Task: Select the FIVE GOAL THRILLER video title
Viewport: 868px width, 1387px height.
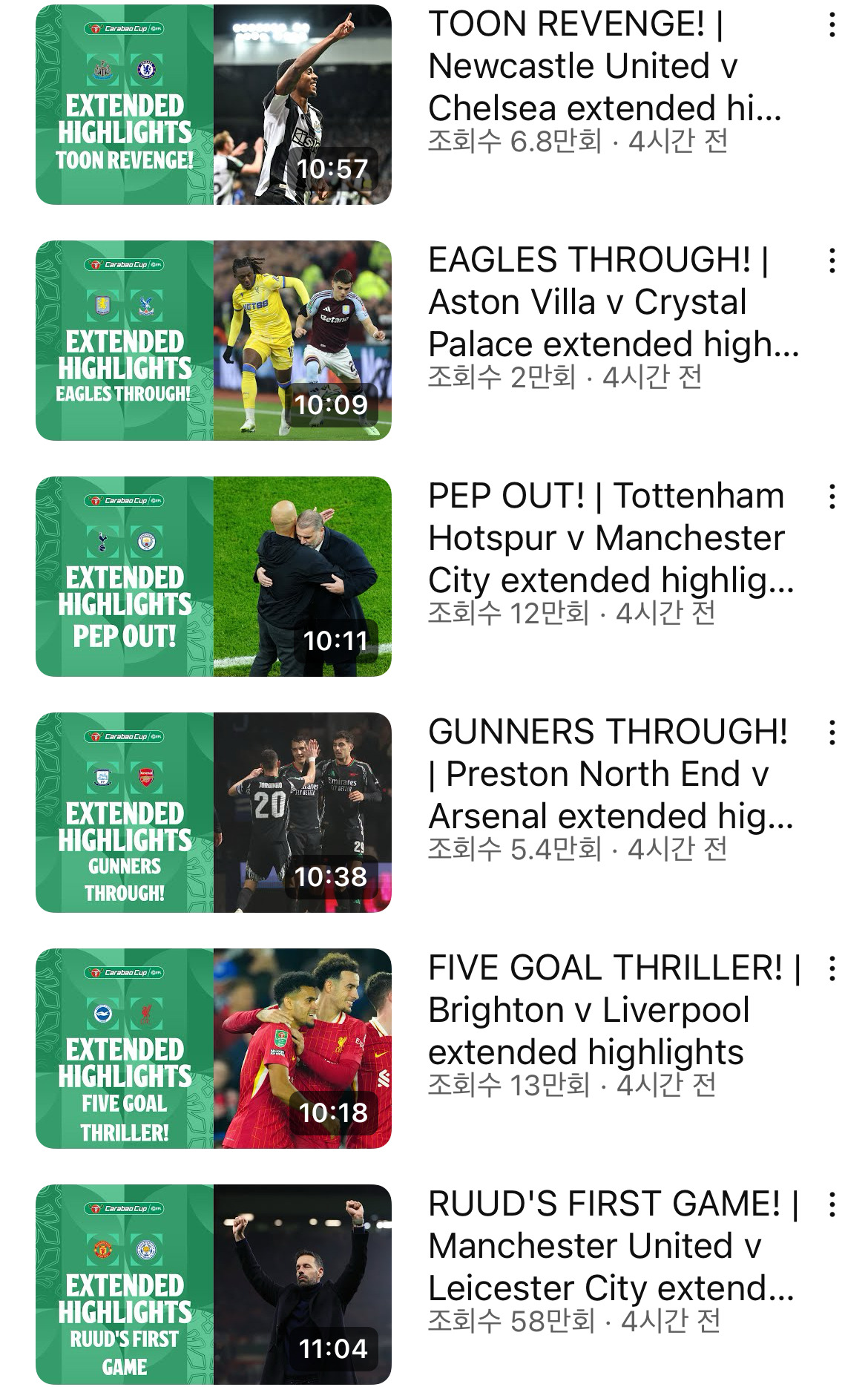Action: tap(615, 1010)
